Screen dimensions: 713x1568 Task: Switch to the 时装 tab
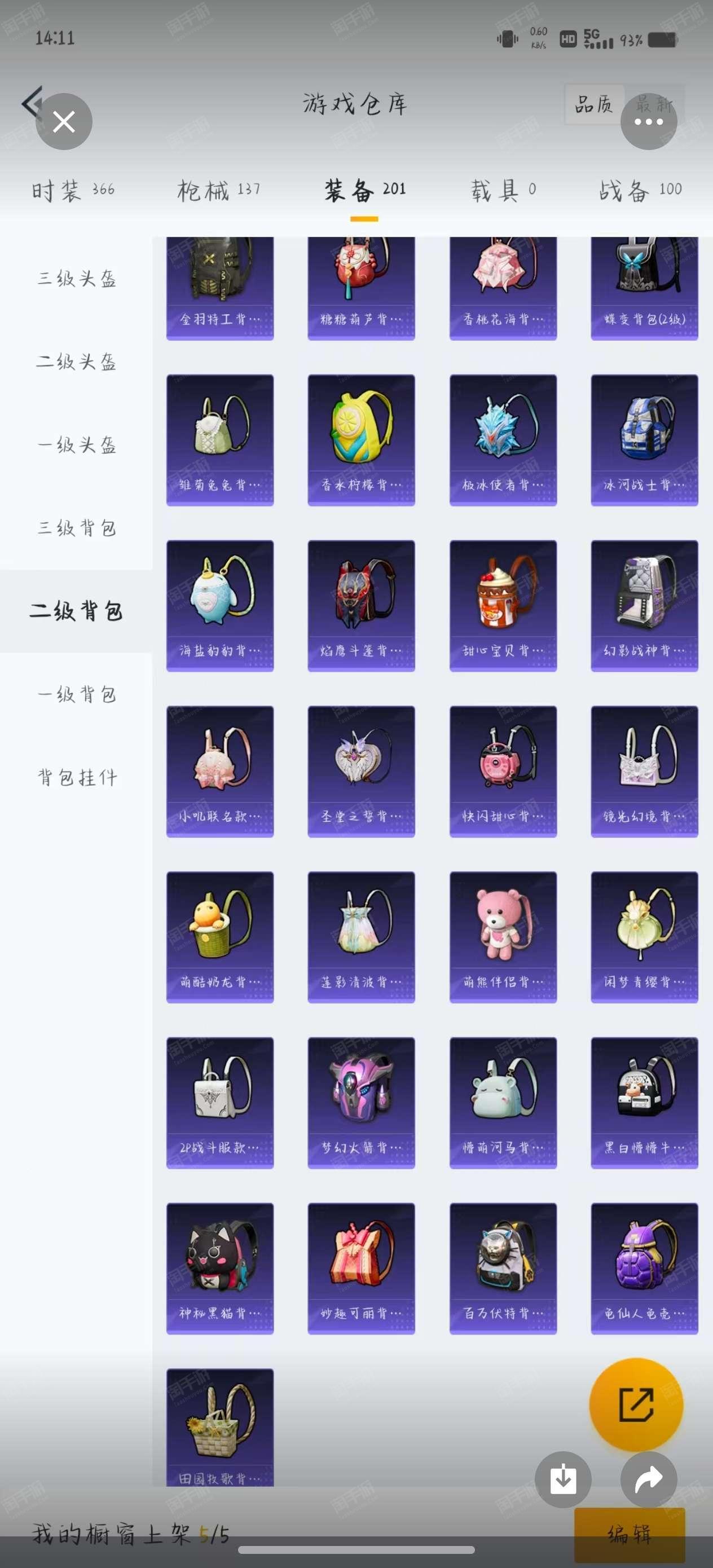[73, 191]
